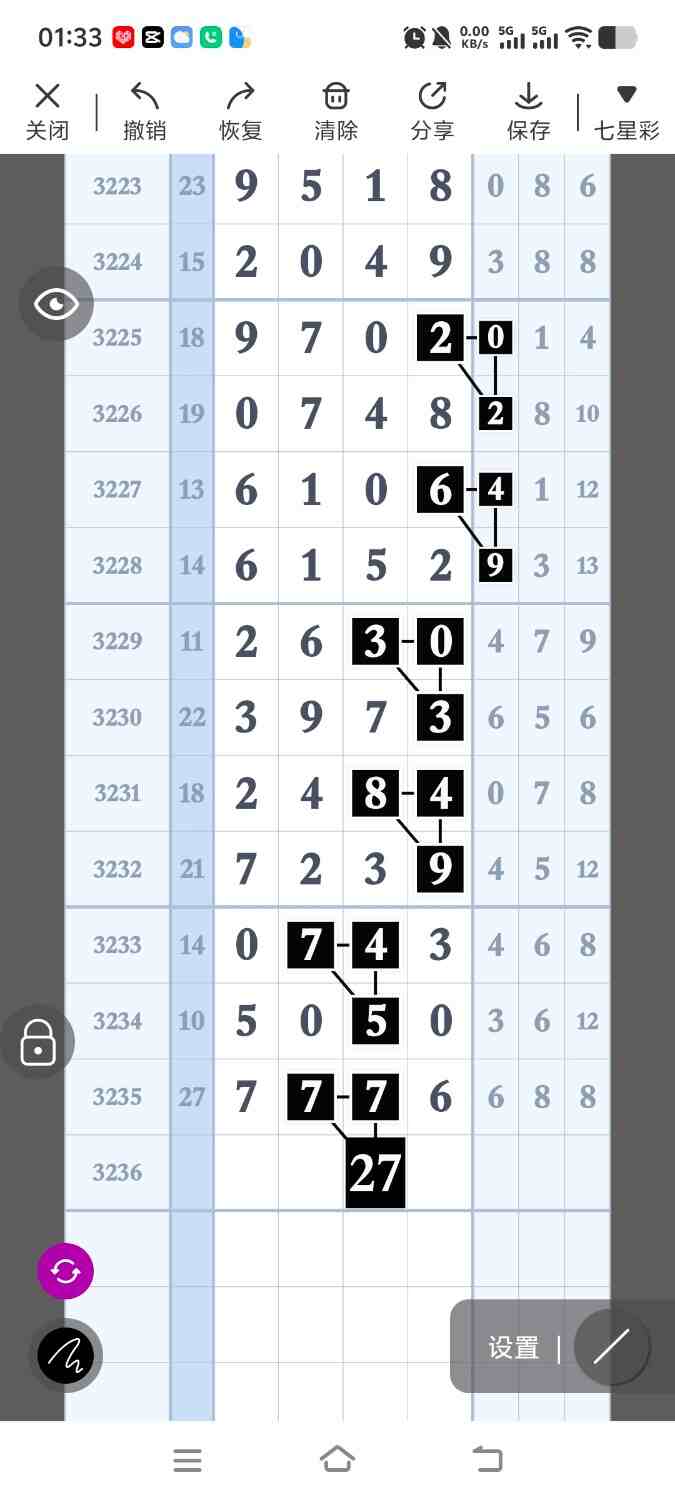Share the chart via 分享
This screenshot has height=1500, width=675.
(432, 111)
